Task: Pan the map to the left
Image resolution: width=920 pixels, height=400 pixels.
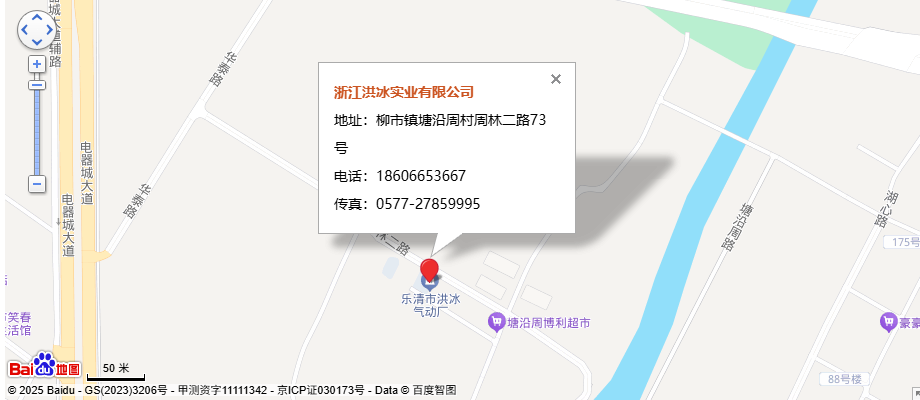Action: 25,31
